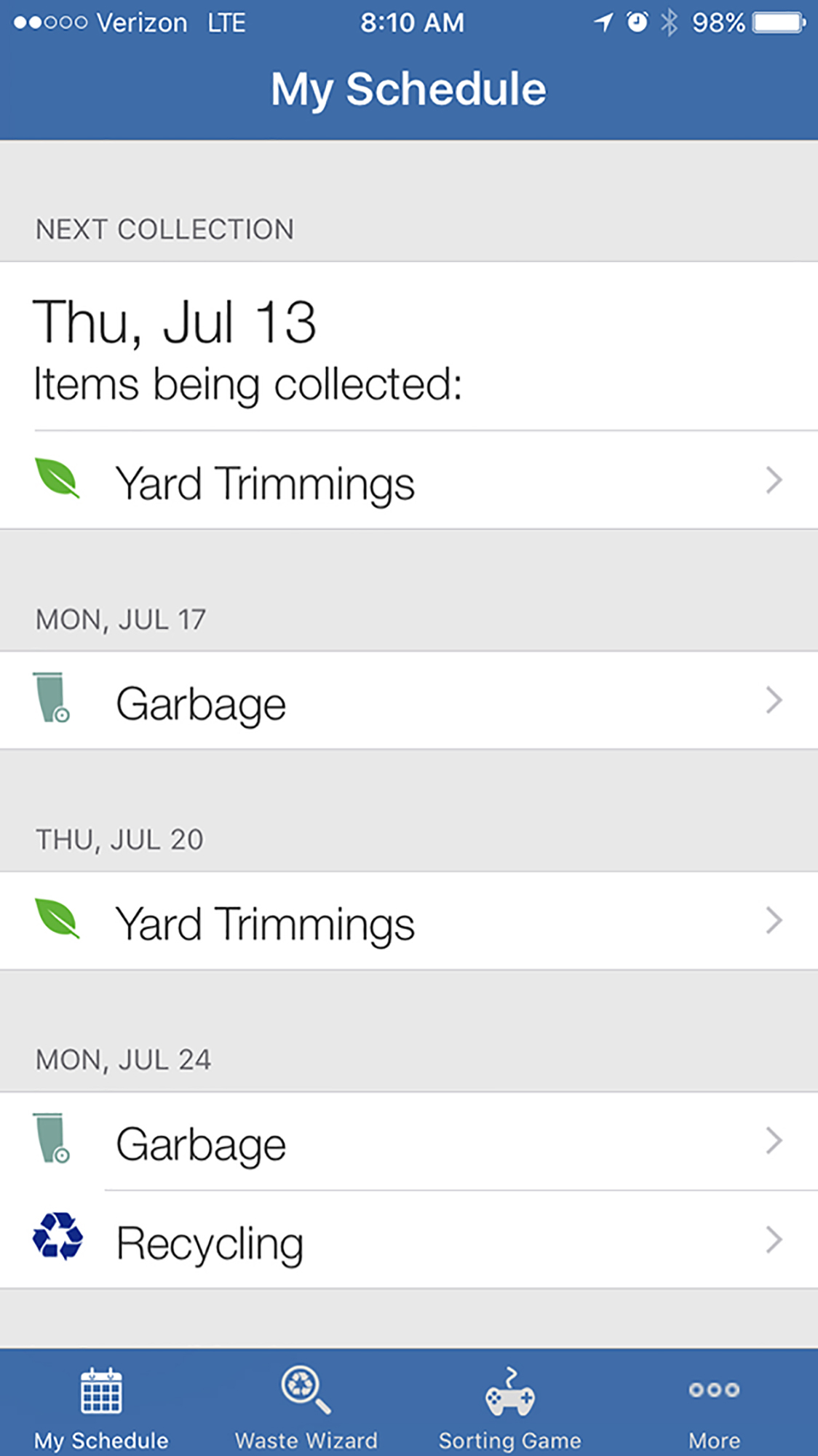This screenshot has width=818, height=1456.
Task: Open the Garbage entry for Mon Jul 24
Action: click(x=408, y=1141)
